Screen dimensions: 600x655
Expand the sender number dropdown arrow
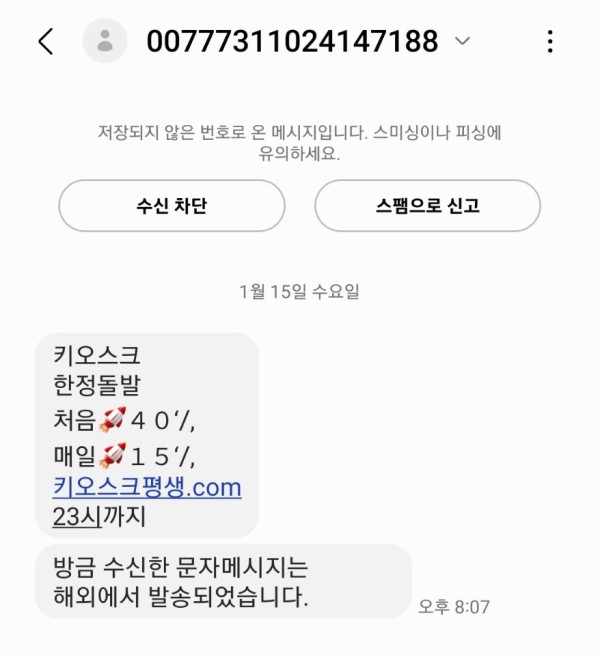pyautogui.click(x=462, y=41)
